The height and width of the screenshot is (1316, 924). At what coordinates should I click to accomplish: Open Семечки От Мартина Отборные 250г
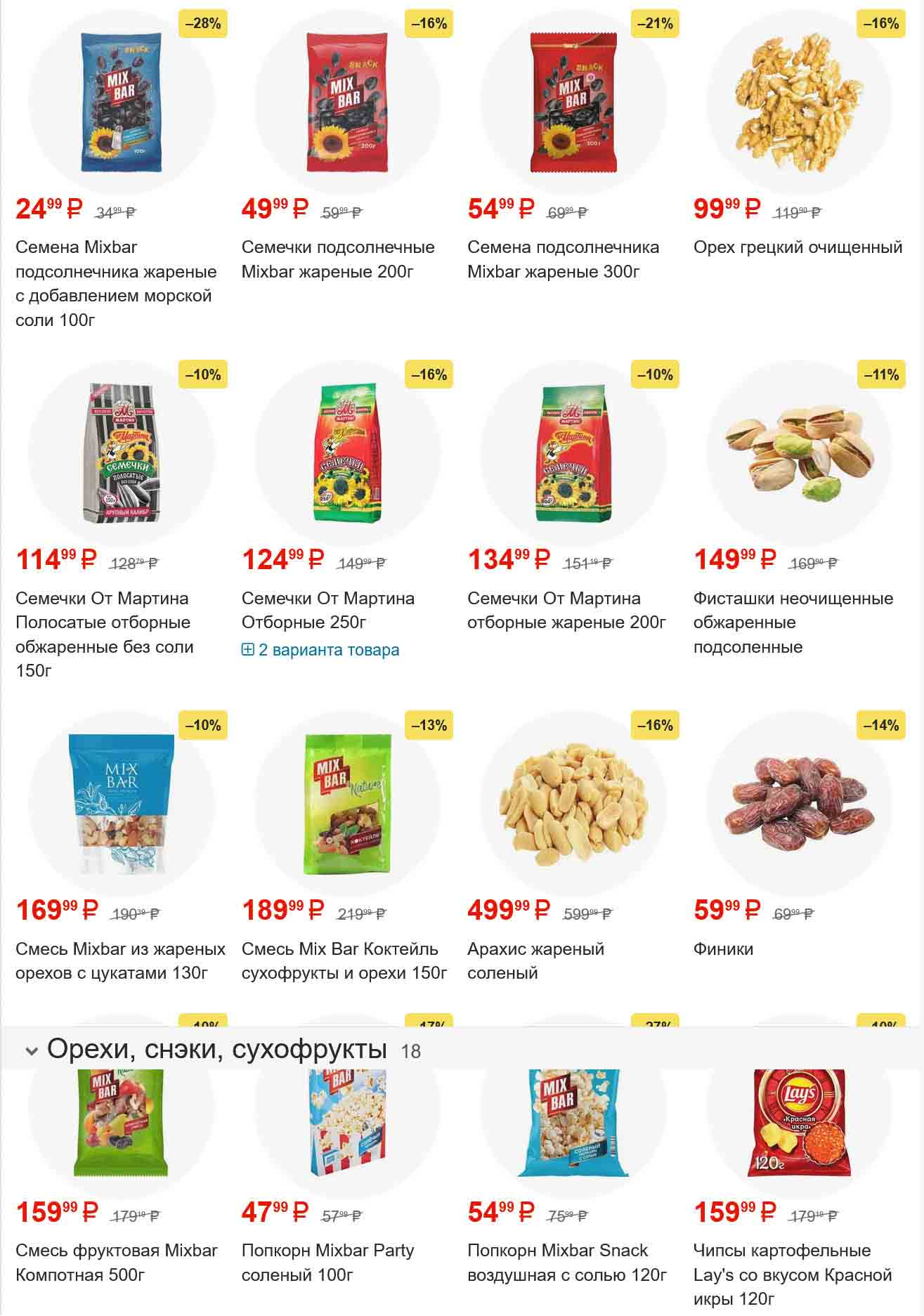pyautogui.click(x=327, y=610)
